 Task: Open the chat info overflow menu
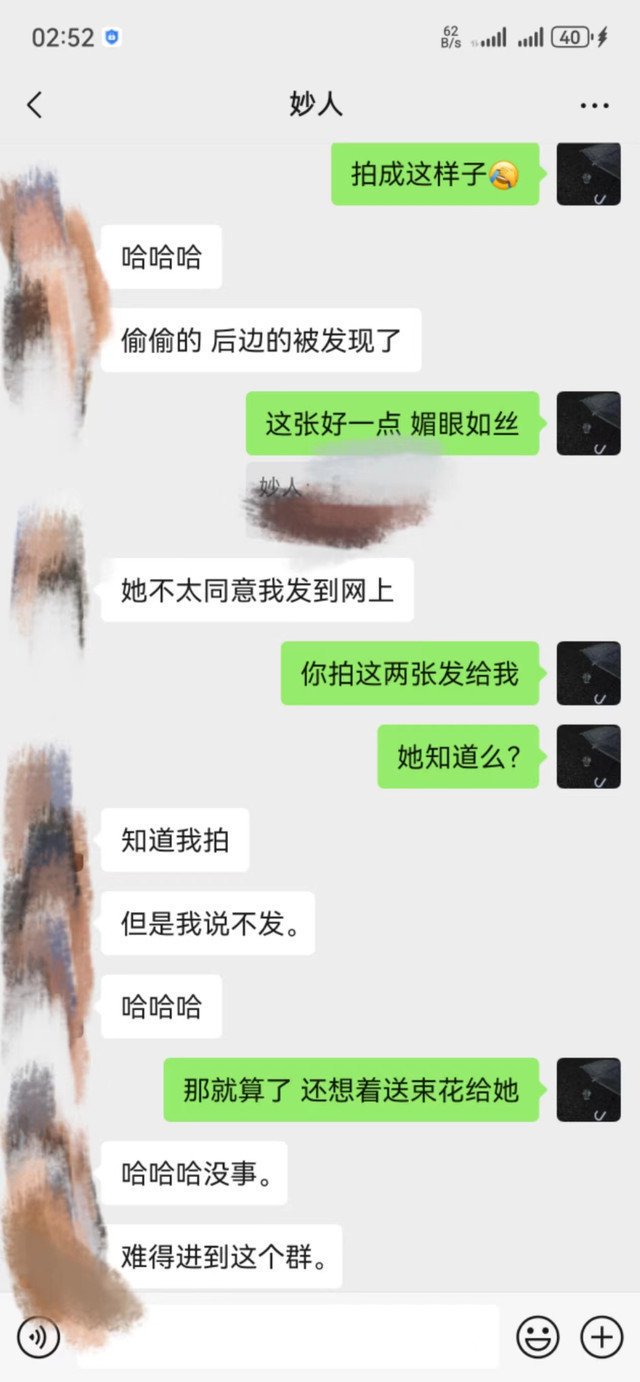[x=594, y=106]
